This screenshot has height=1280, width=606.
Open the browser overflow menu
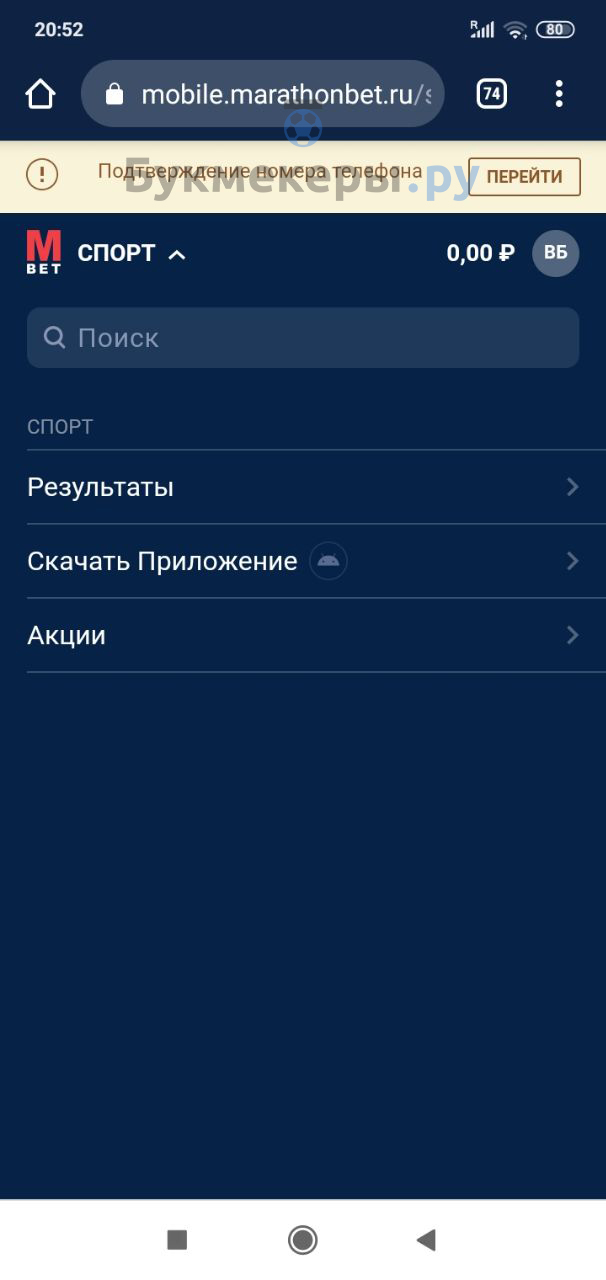tap(559, 94)
